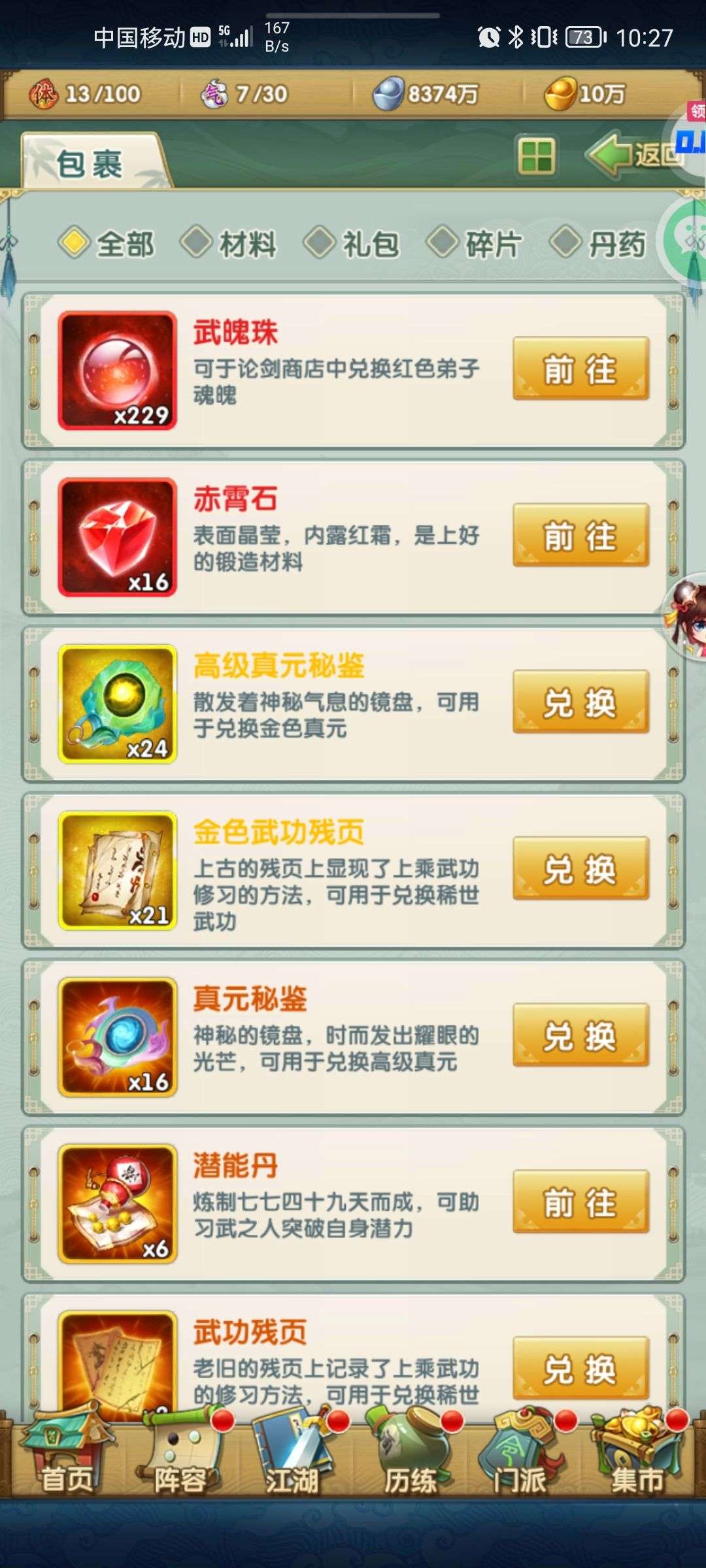This screenshot has height=1568, width=706.
Task: Show only 丹药 items
Action: point(598,244)
